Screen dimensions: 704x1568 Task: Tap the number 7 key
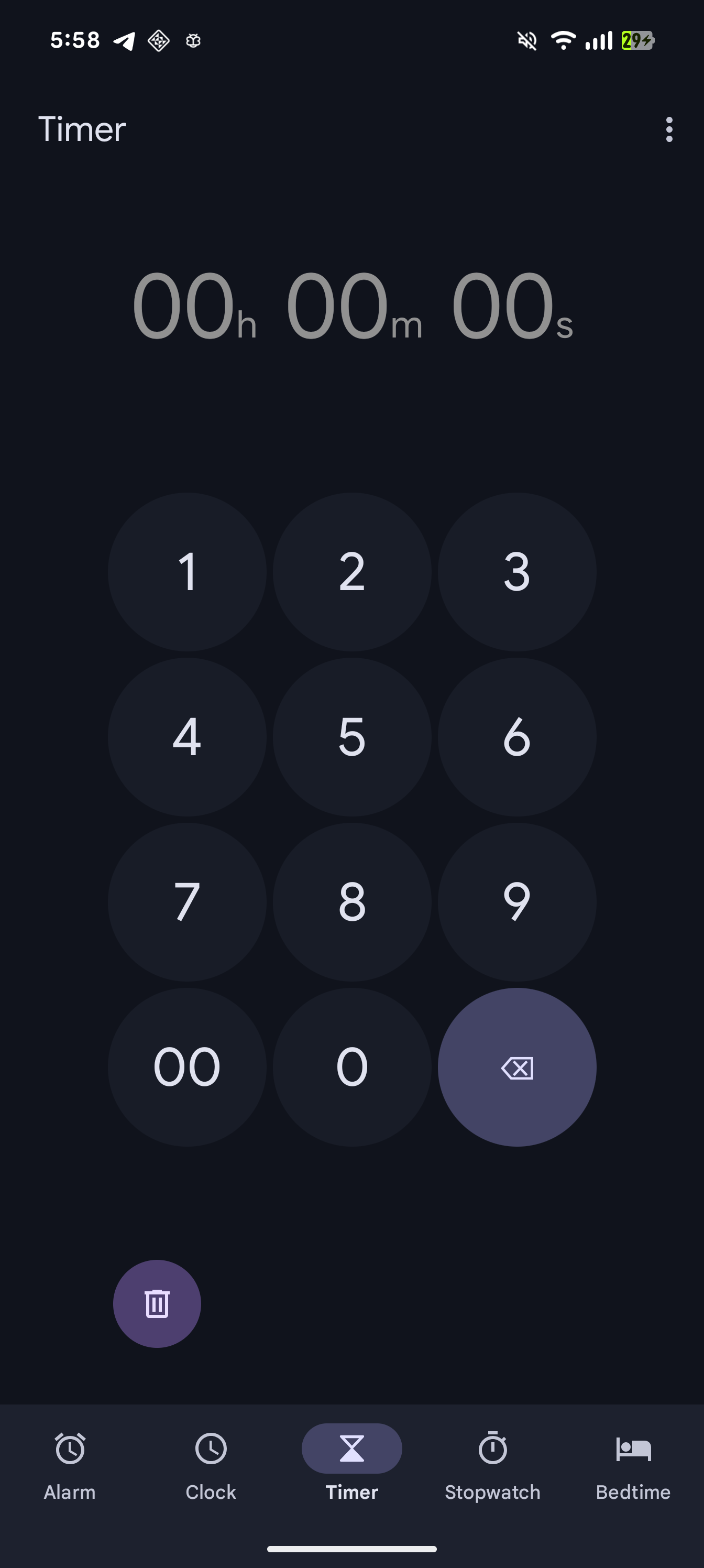point(187,901)
